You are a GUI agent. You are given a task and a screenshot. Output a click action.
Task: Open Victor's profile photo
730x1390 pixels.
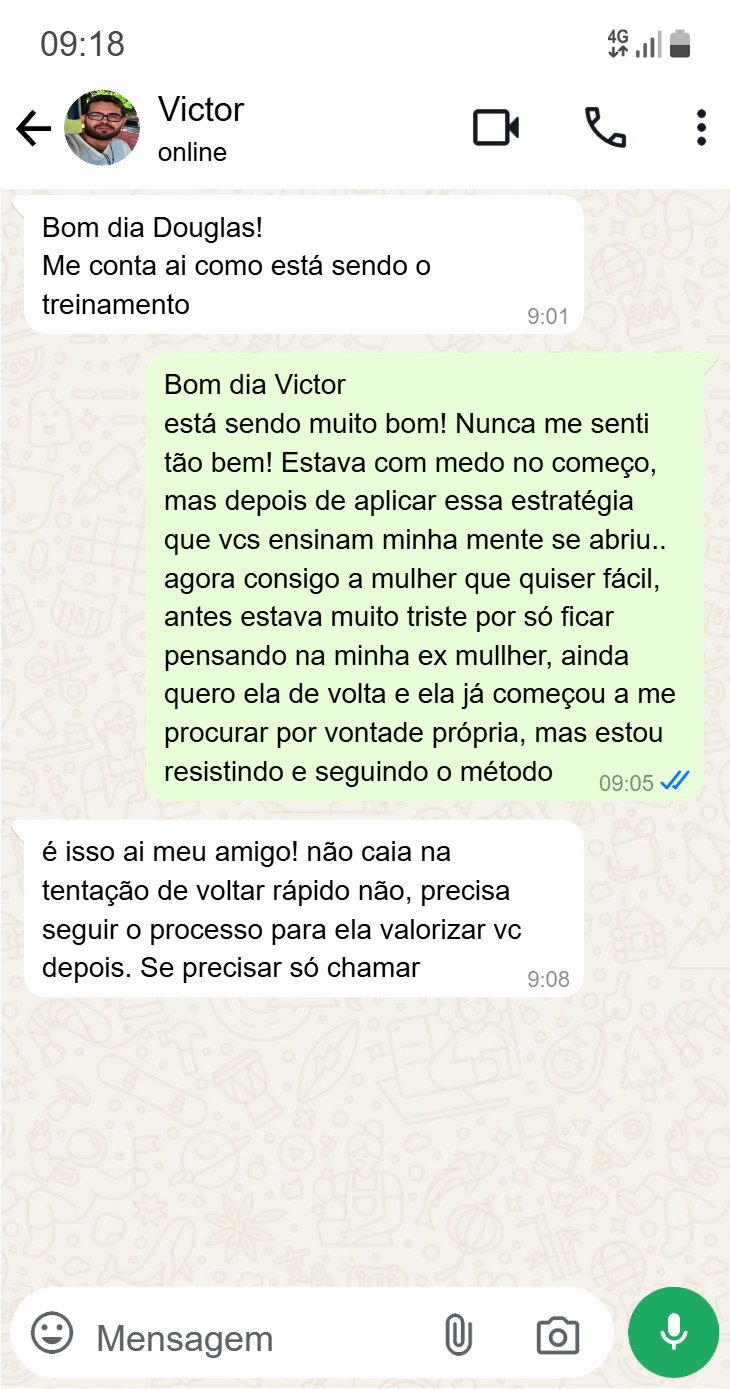tap(102, 128)
